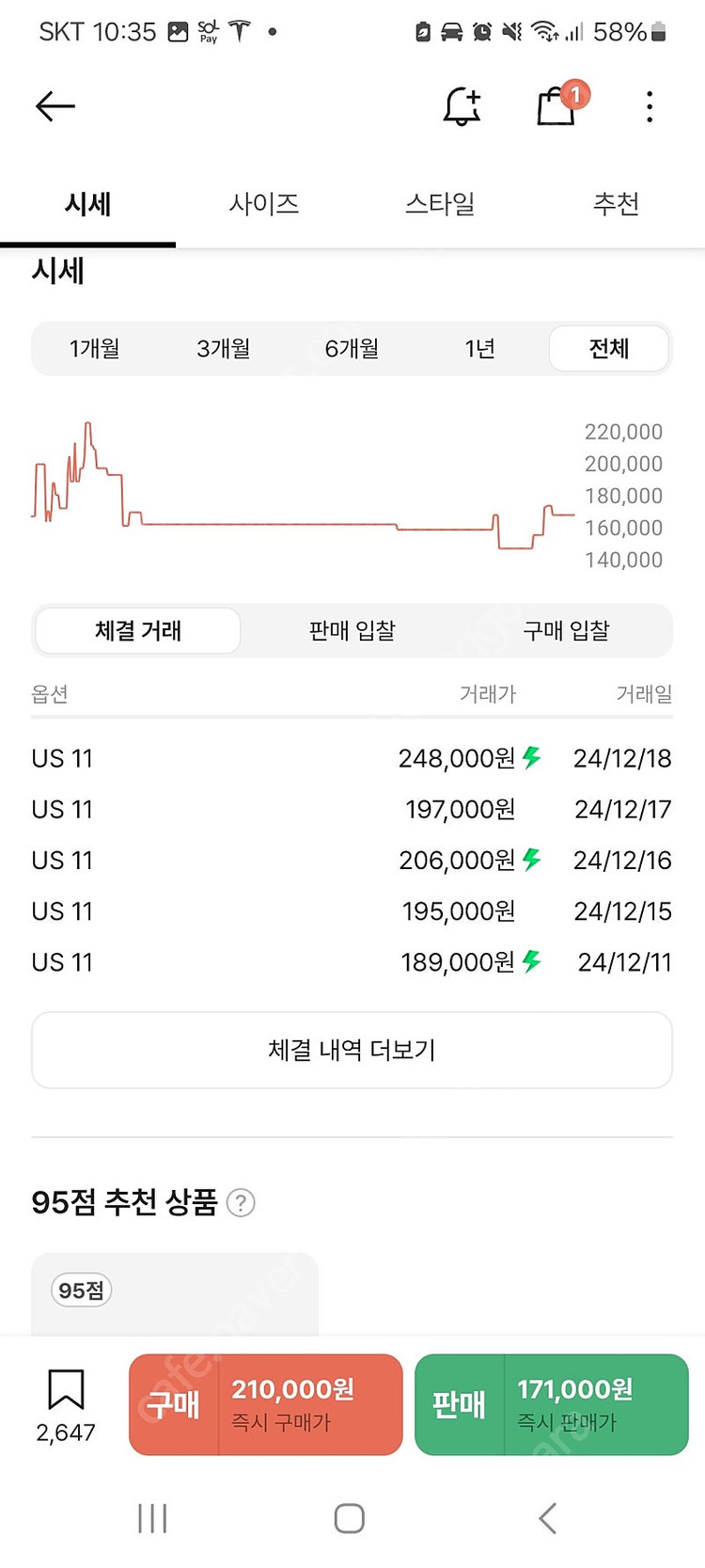
Task: Switch chart range to 1년
Action: [479, 348]
